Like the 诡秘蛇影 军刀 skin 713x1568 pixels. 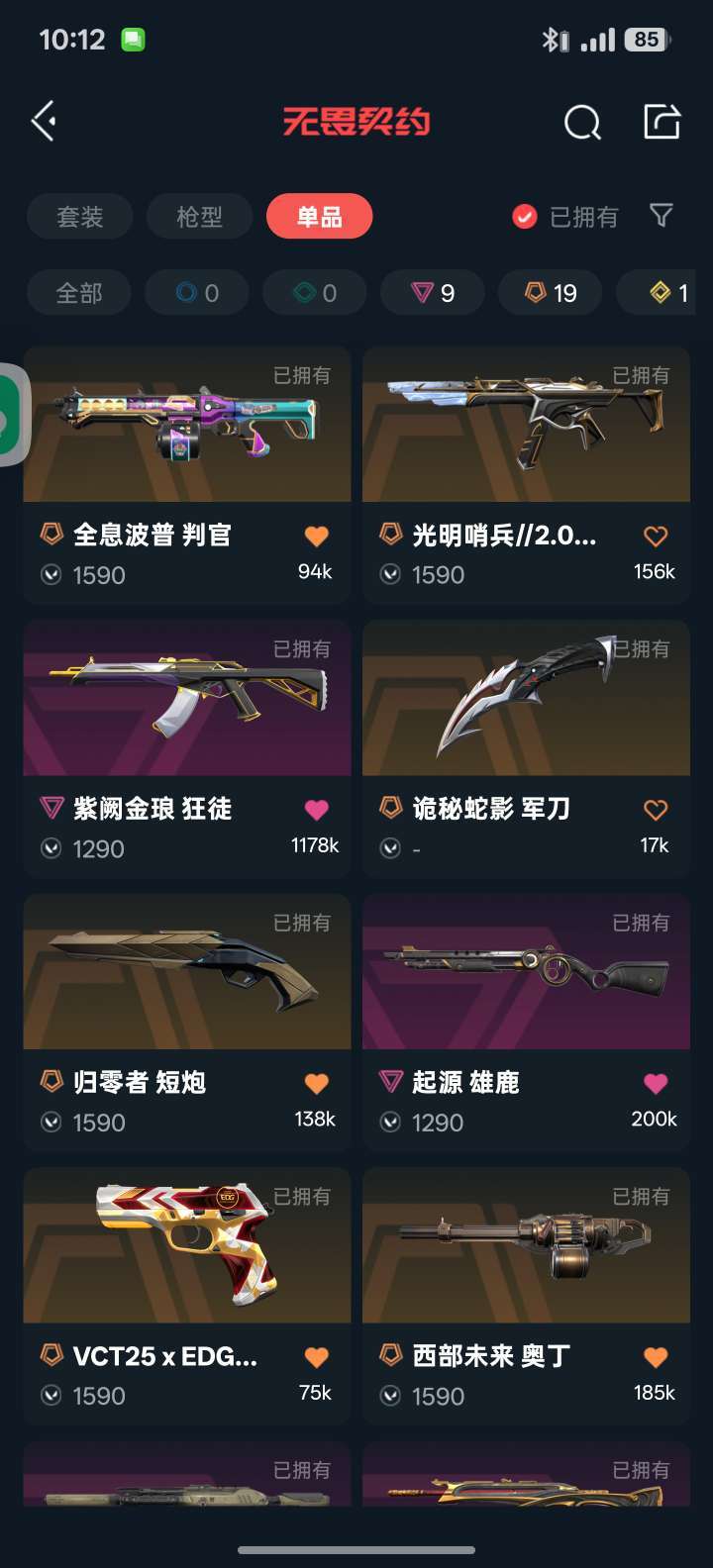(656, 810)
